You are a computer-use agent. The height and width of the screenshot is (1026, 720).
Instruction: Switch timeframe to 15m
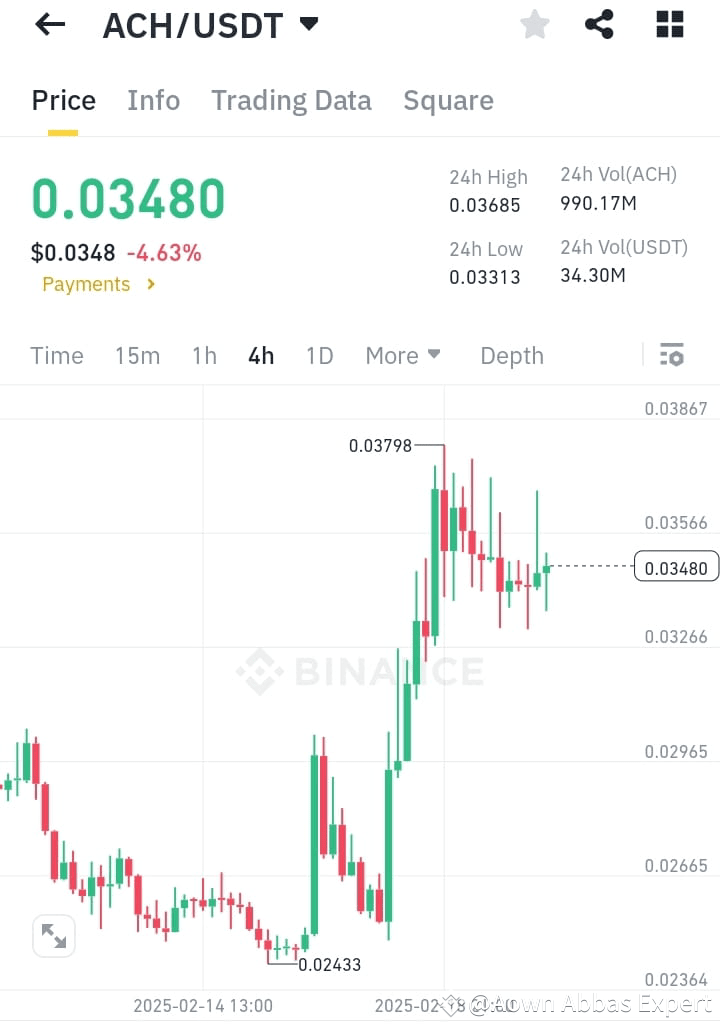pos(137,355)
